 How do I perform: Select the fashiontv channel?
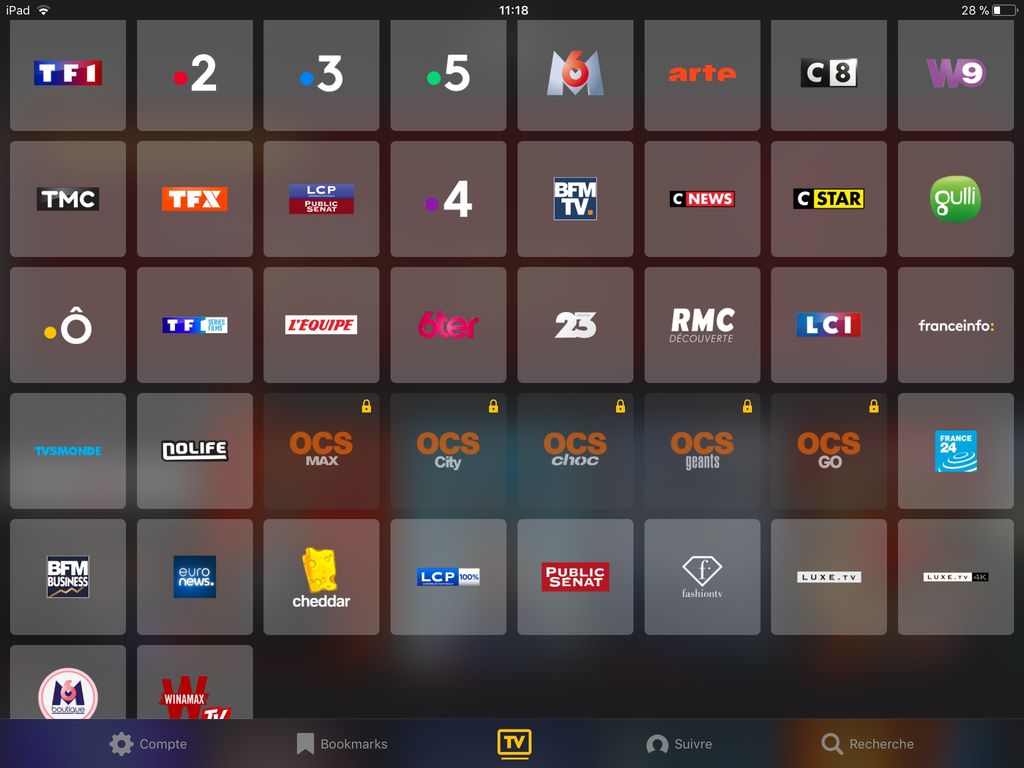702,577
